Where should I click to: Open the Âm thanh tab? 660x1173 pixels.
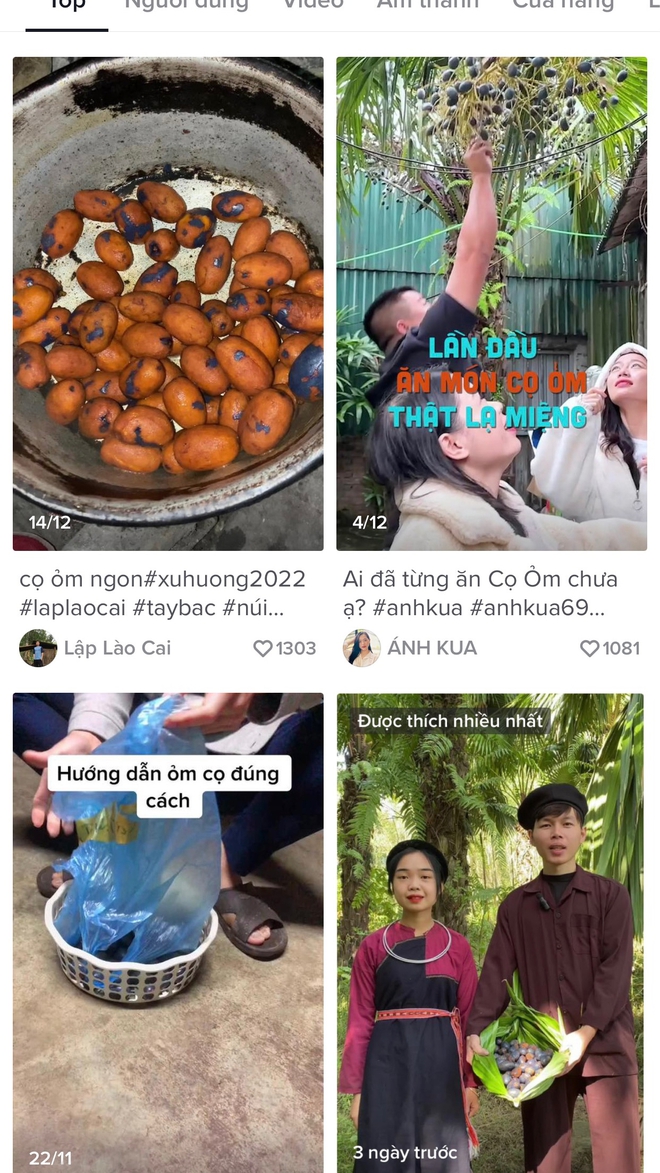pos(427,4)
